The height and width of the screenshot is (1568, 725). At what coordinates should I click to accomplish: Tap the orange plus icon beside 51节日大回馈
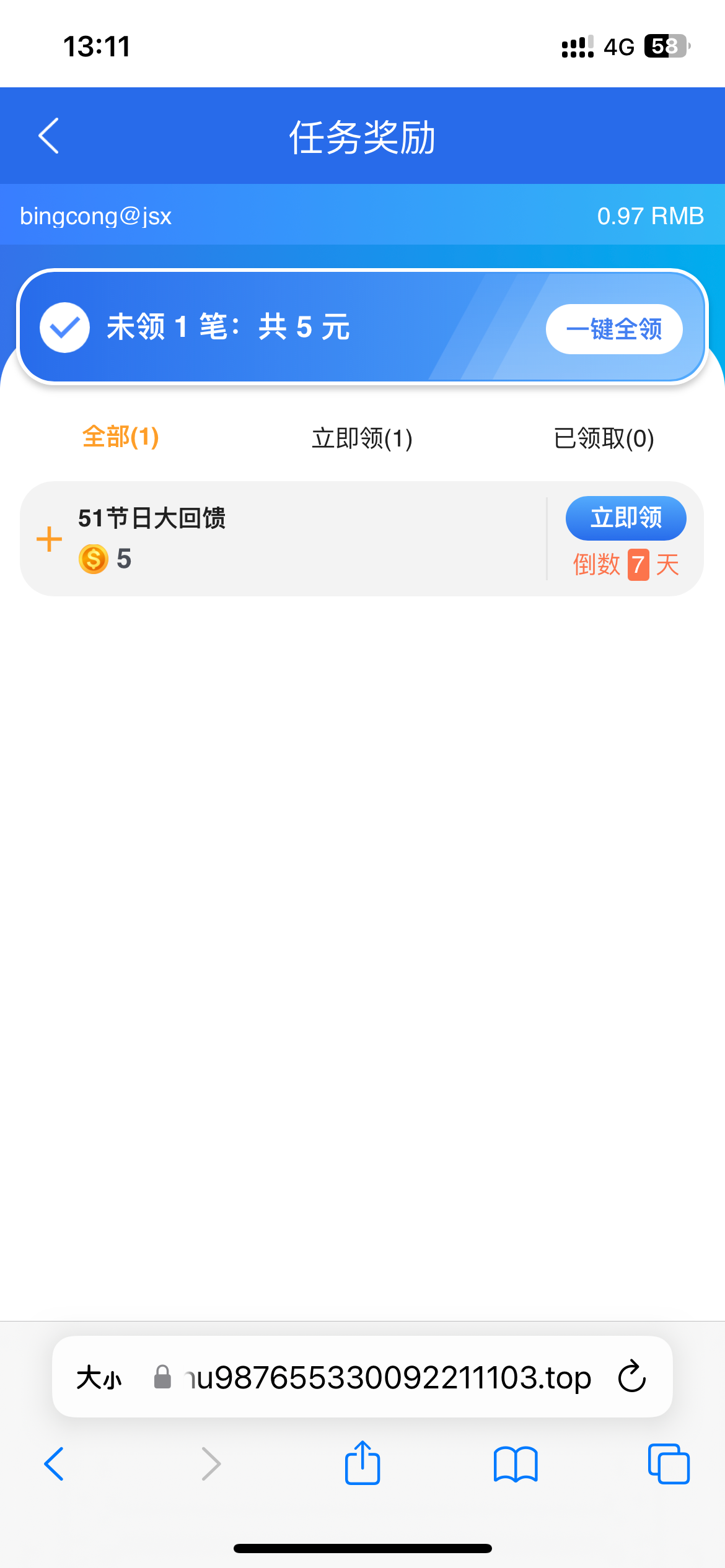click(48, 538)
